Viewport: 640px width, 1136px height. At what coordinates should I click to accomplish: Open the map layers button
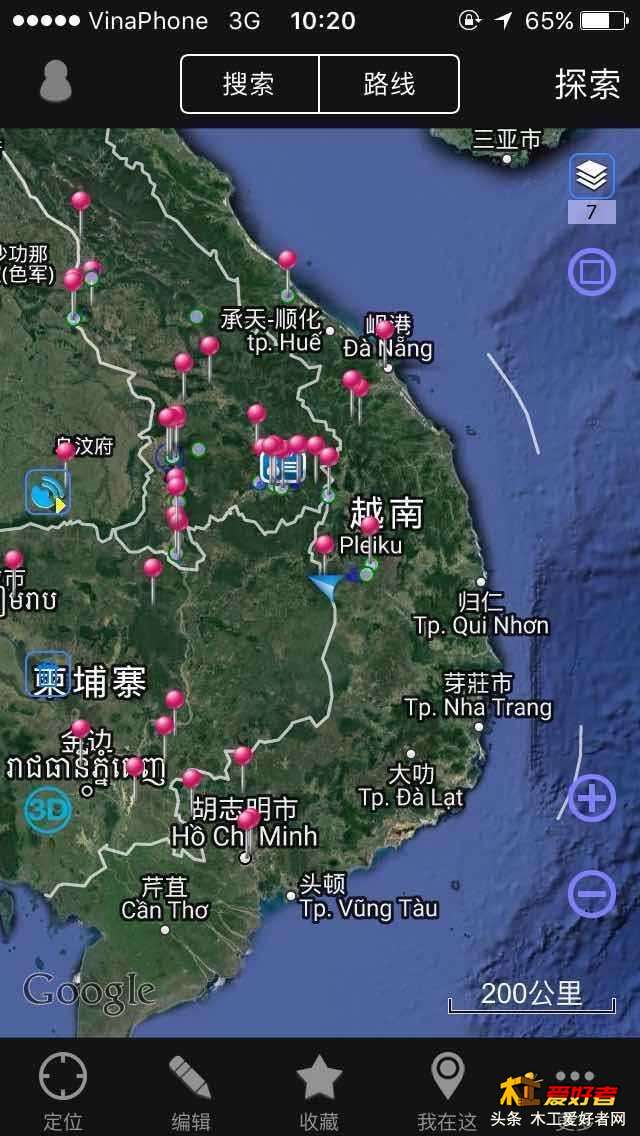coord(591,177)
